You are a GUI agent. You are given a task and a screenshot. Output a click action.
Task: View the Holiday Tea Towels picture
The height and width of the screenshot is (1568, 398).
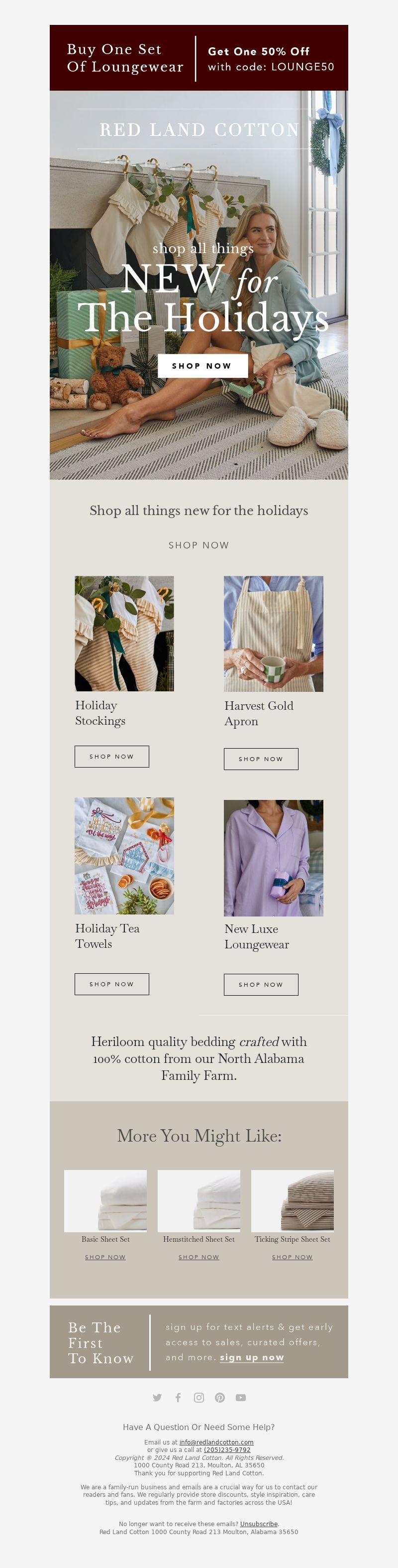[x=124, y=855]
